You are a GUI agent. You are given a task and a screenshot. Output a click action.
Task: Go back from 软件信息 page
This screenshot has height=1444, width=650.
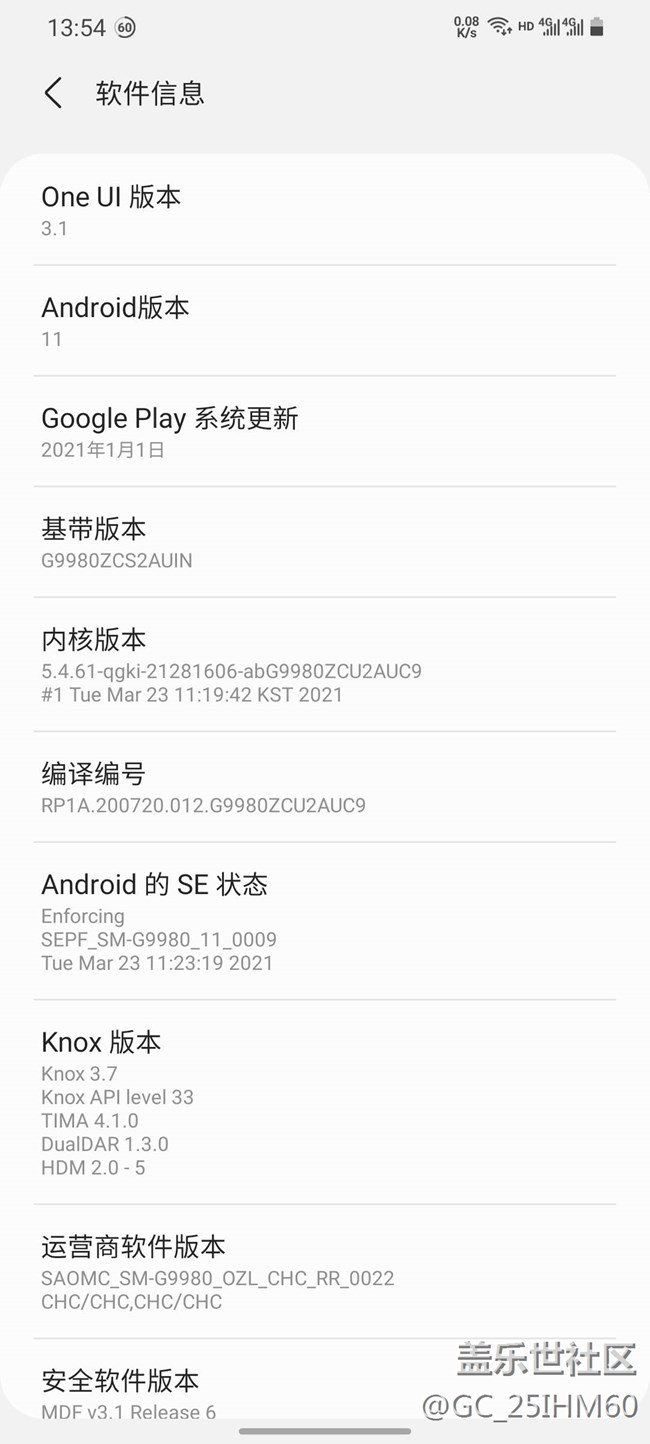[x=54, y=94]
